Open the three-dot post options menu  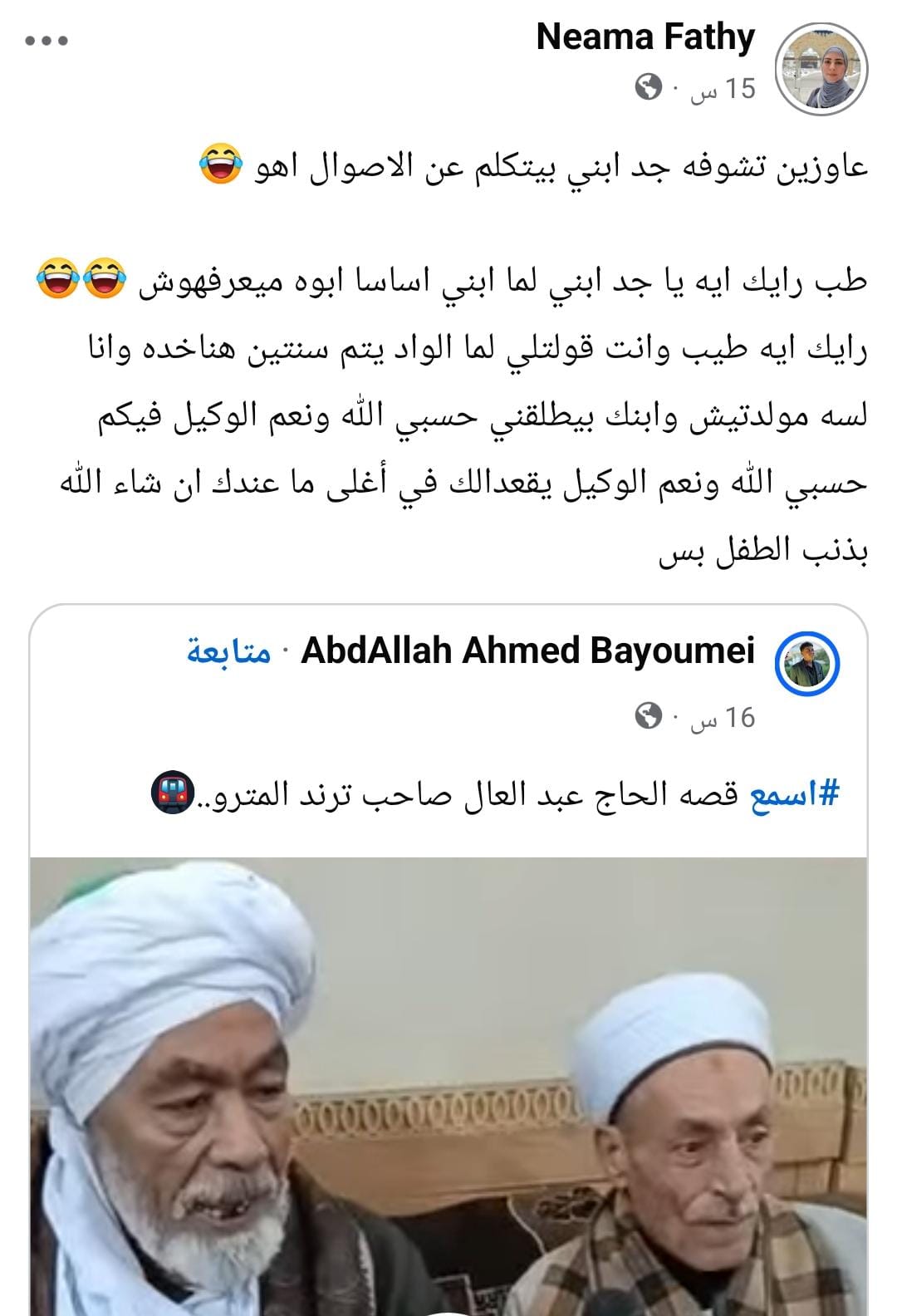[47, 40]
